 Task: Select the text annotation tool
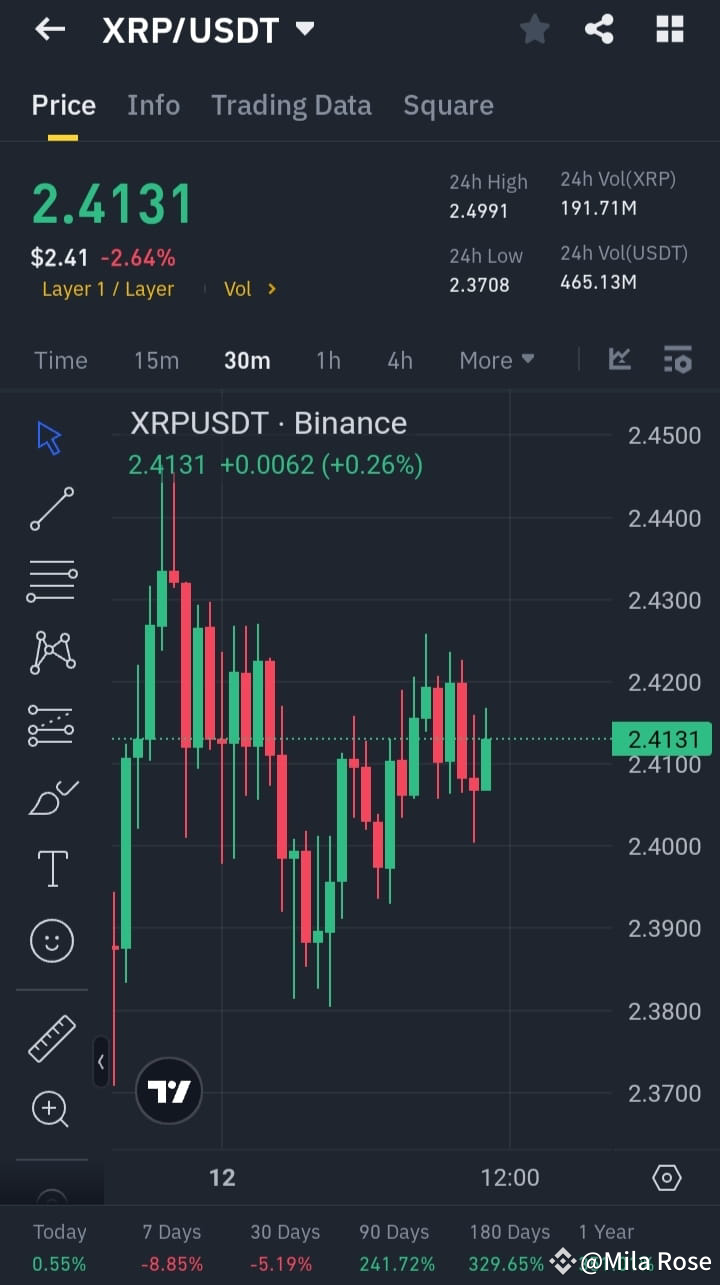click(51, 868)
